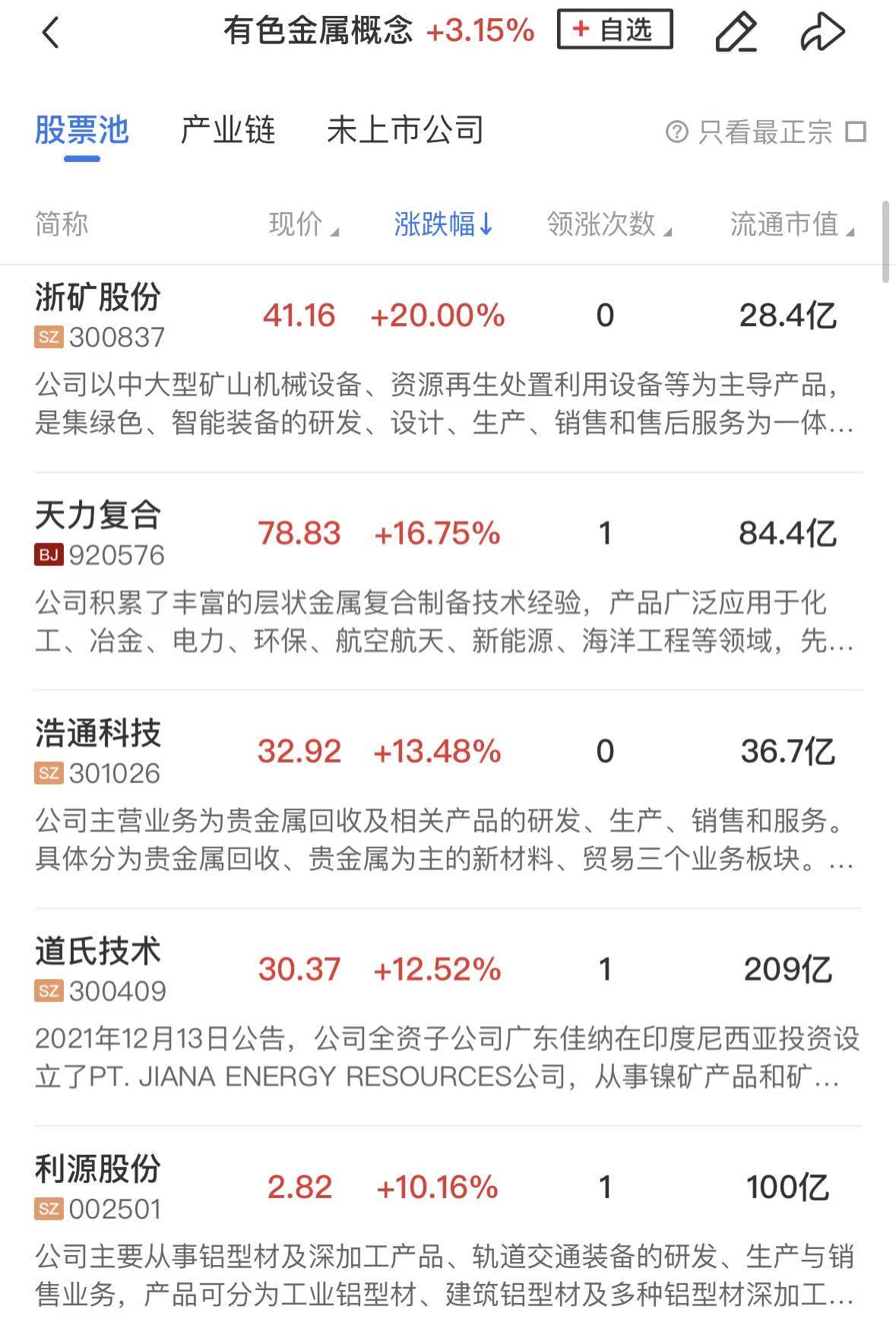
Task: Open the 浙矿股份 stock row
Action: pos(97,298)
